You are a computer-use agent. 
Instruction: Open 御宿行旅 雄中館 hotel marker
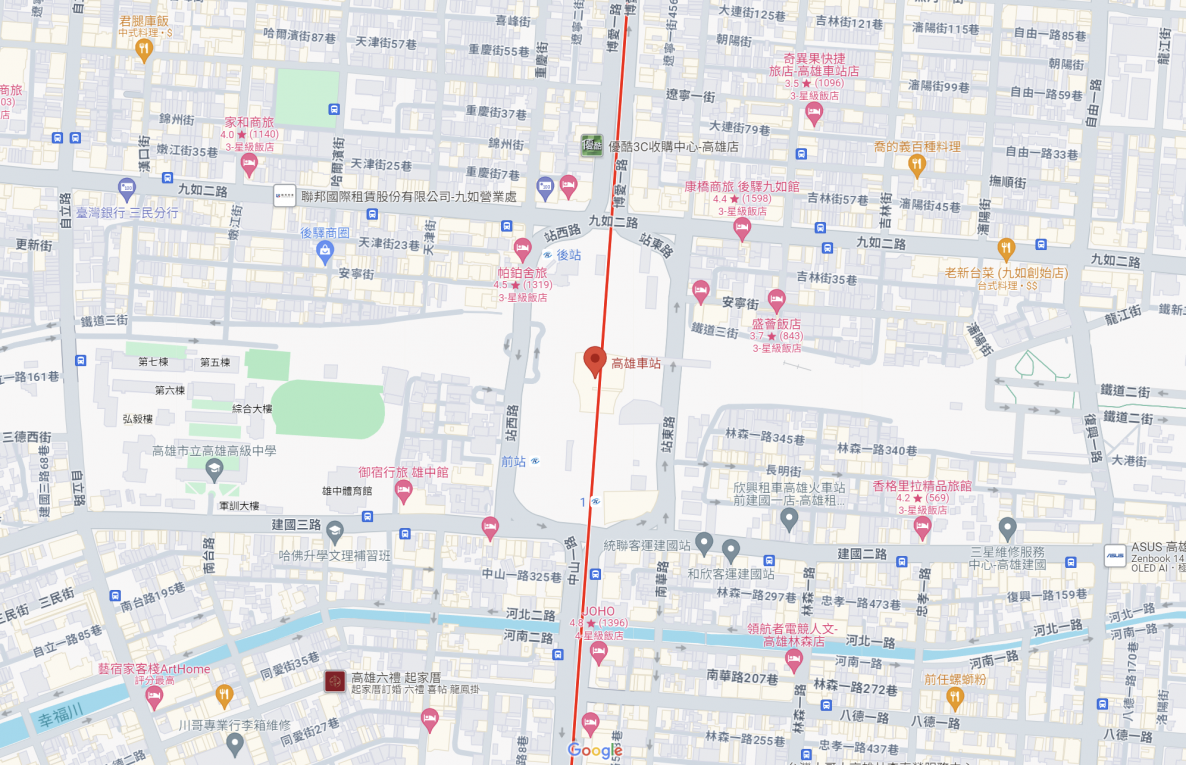coord(404,490)
